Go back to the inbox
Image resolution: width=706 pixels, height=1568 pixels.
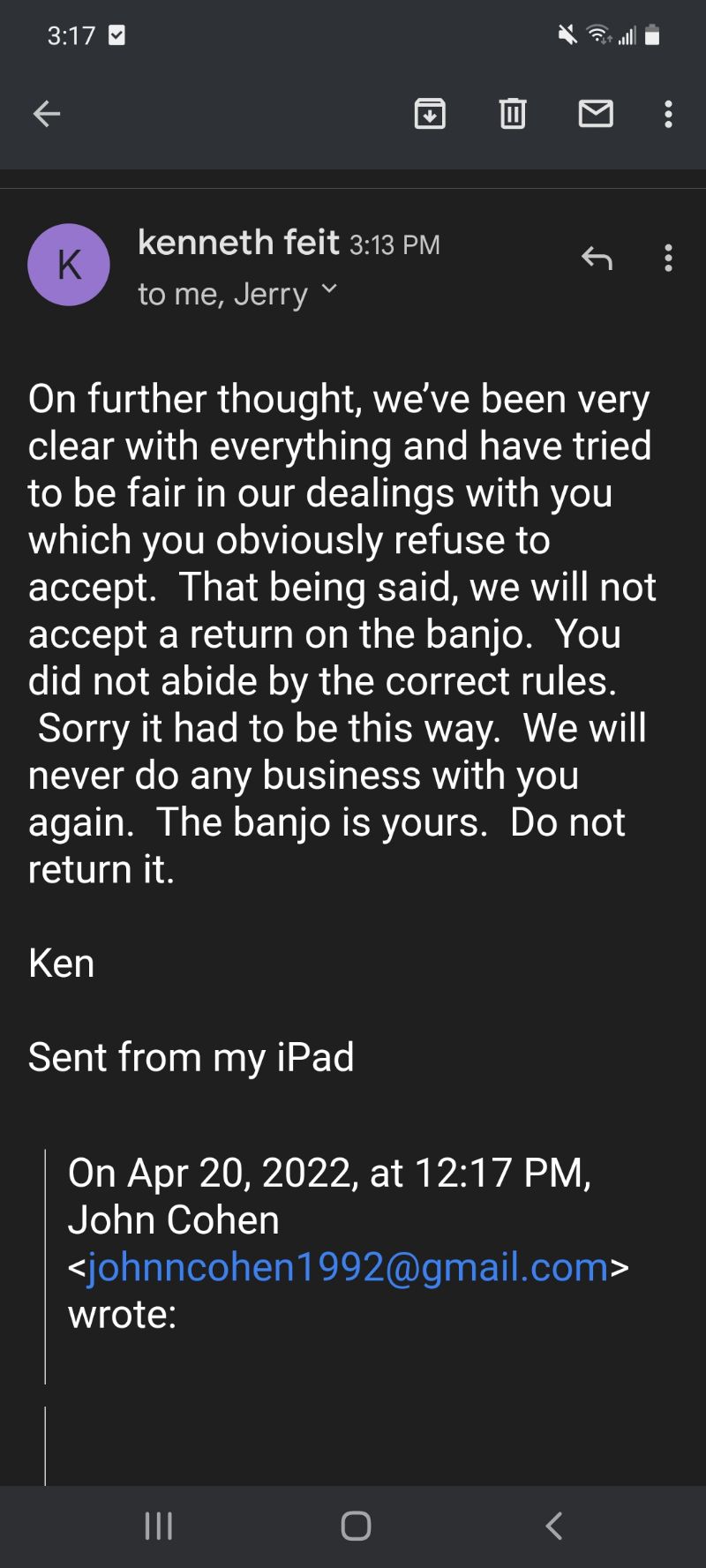coord(47,114)
